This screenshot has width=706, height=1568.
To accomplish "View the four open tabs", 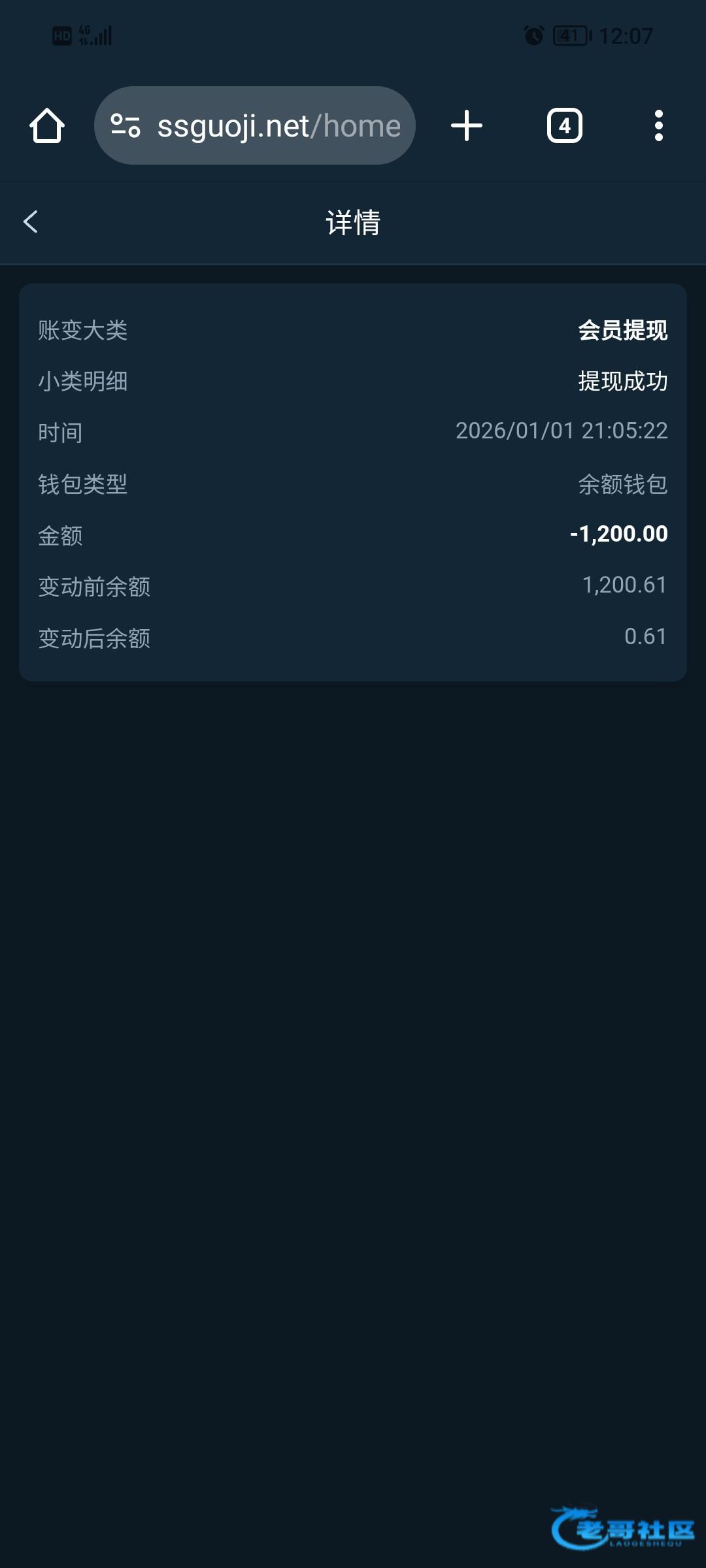I will tap(565, 125).
